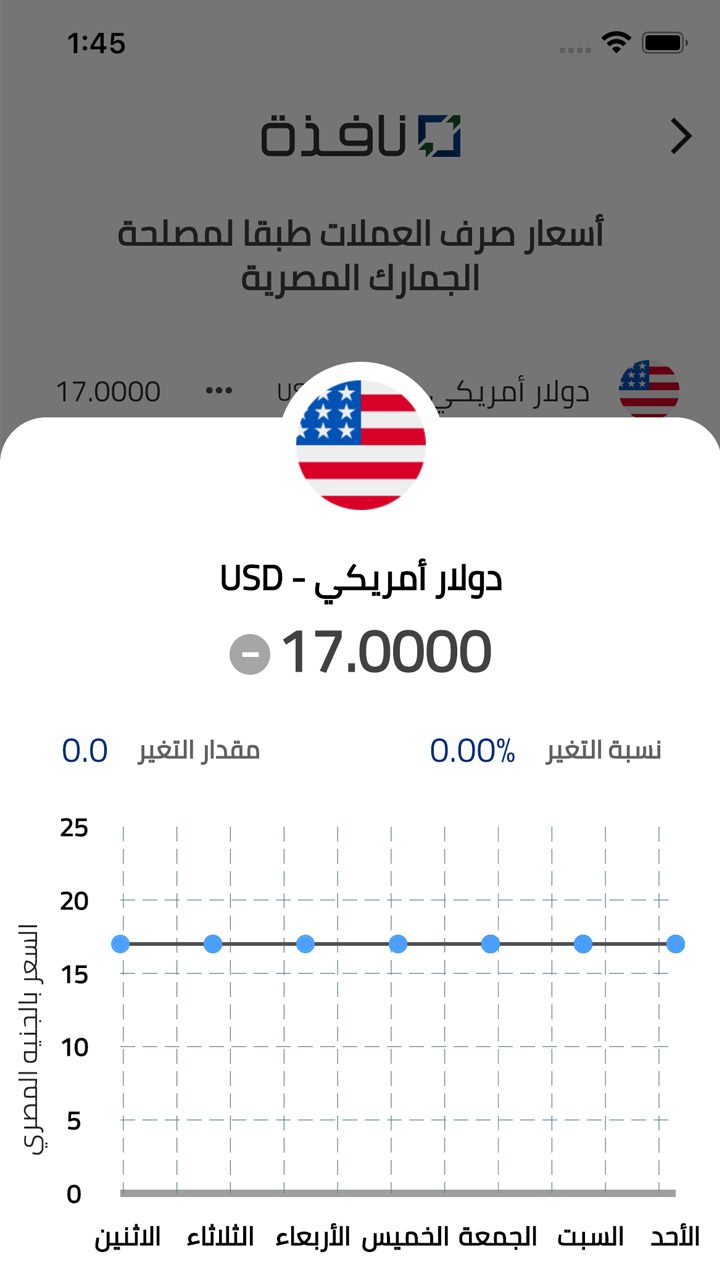This screenshot has height=1280, width=720.
Task: Select the Thursday (الخميس) data point on the chart
Action: 398,943
